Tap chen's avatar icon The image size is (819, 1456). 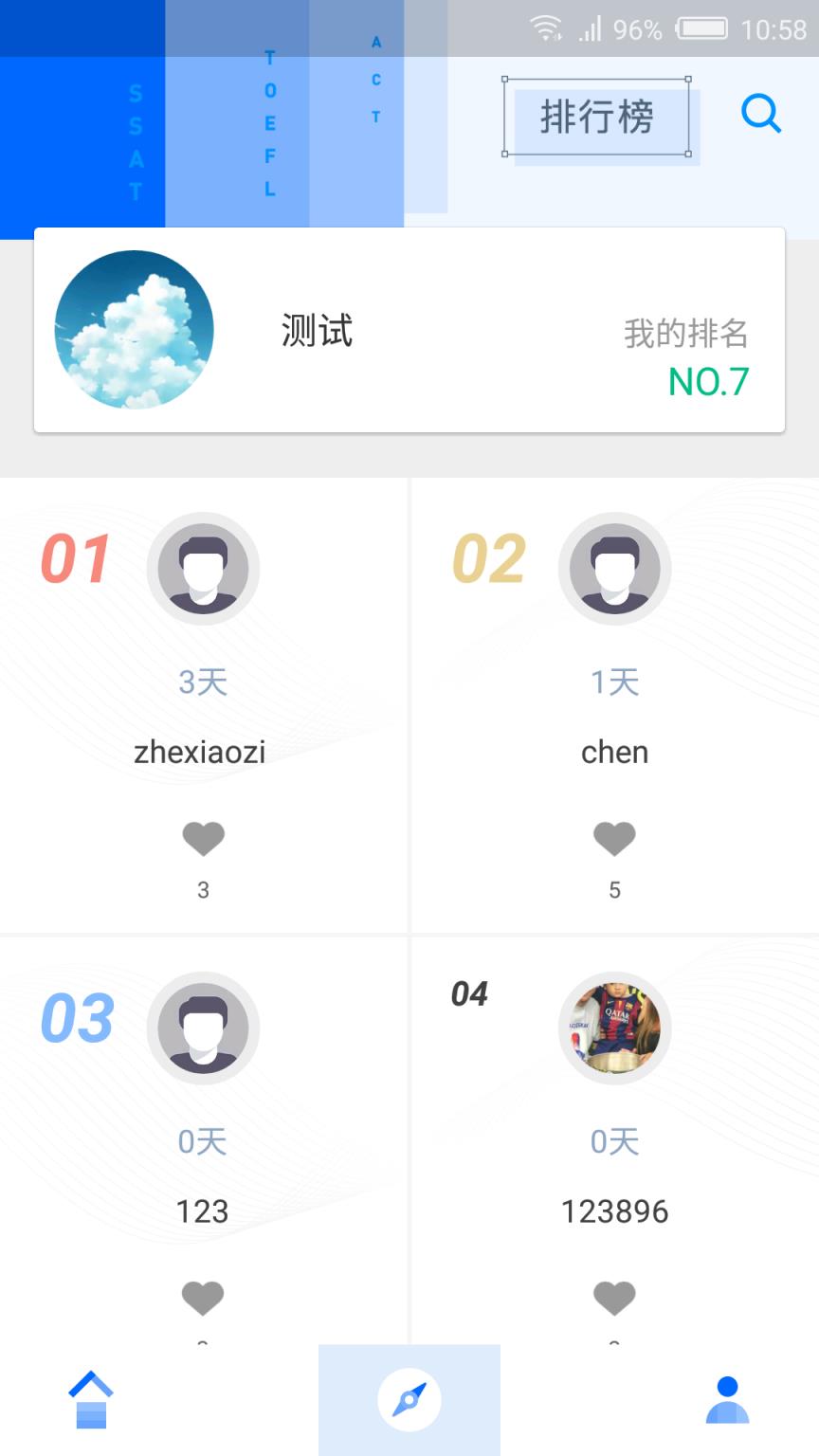614,568
